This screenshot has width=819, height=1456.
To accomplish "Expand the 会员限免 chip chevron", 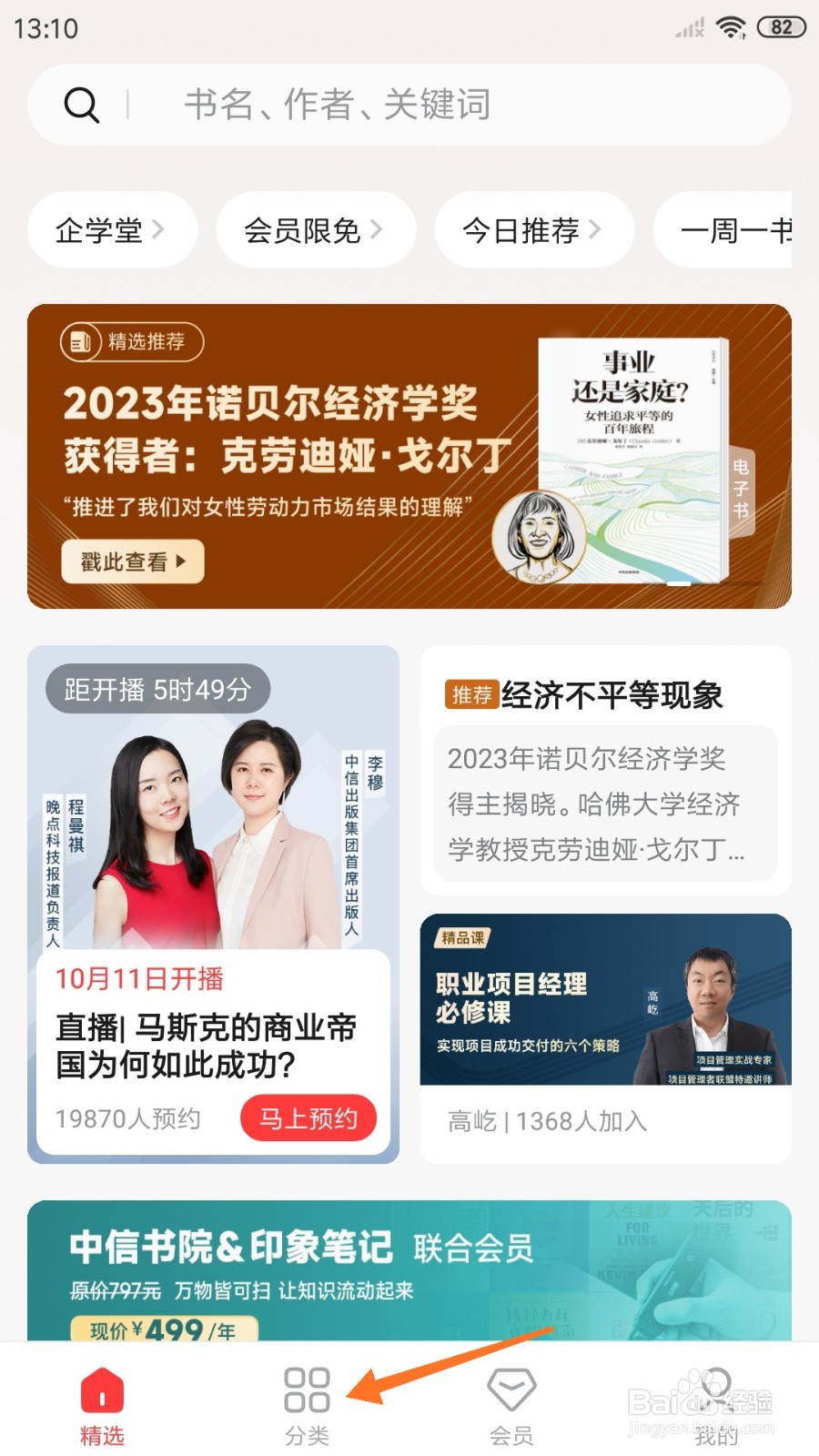I will tap(379, 230).
